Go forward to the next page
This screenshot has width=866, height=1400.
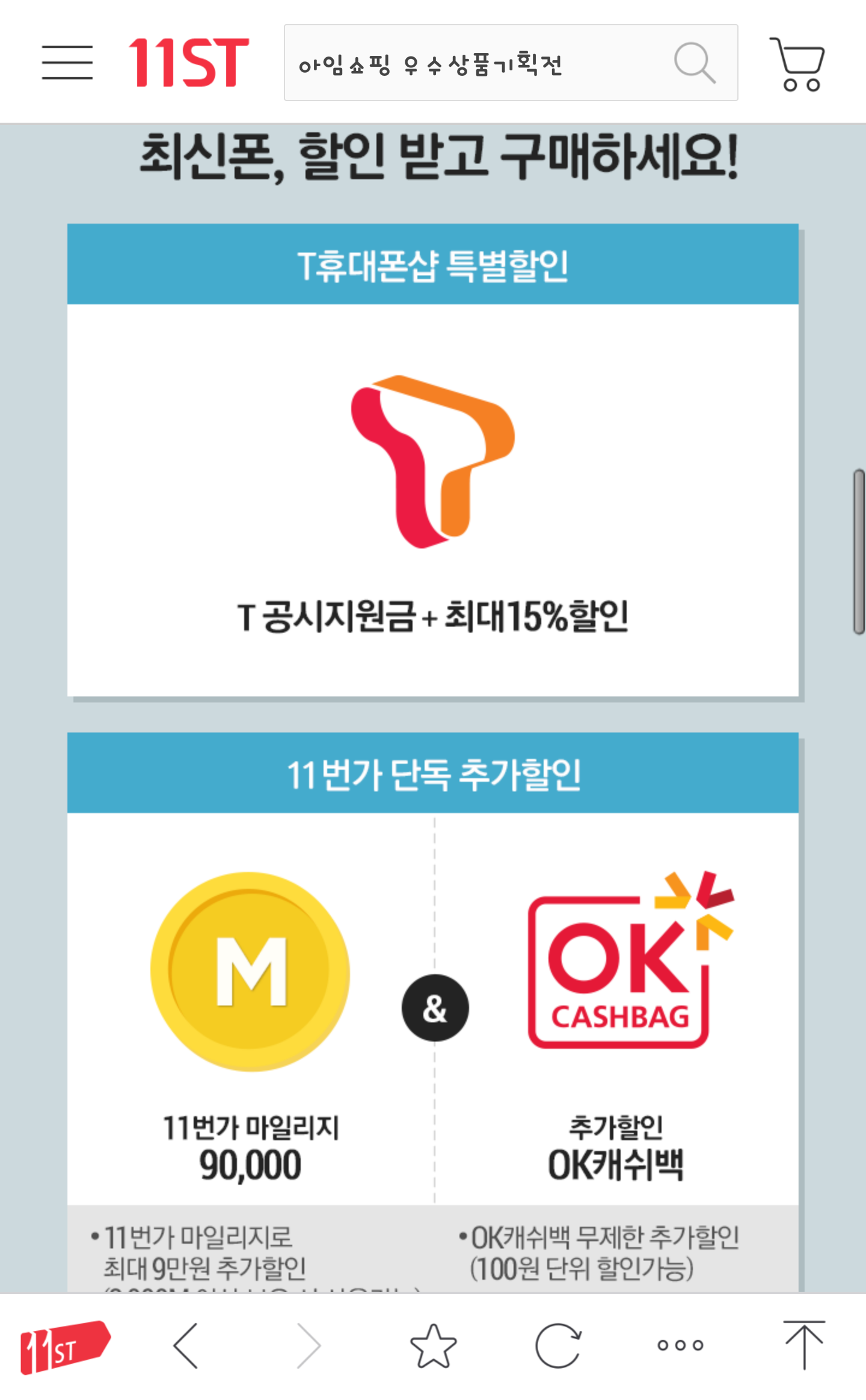(x=309, y=1346)
